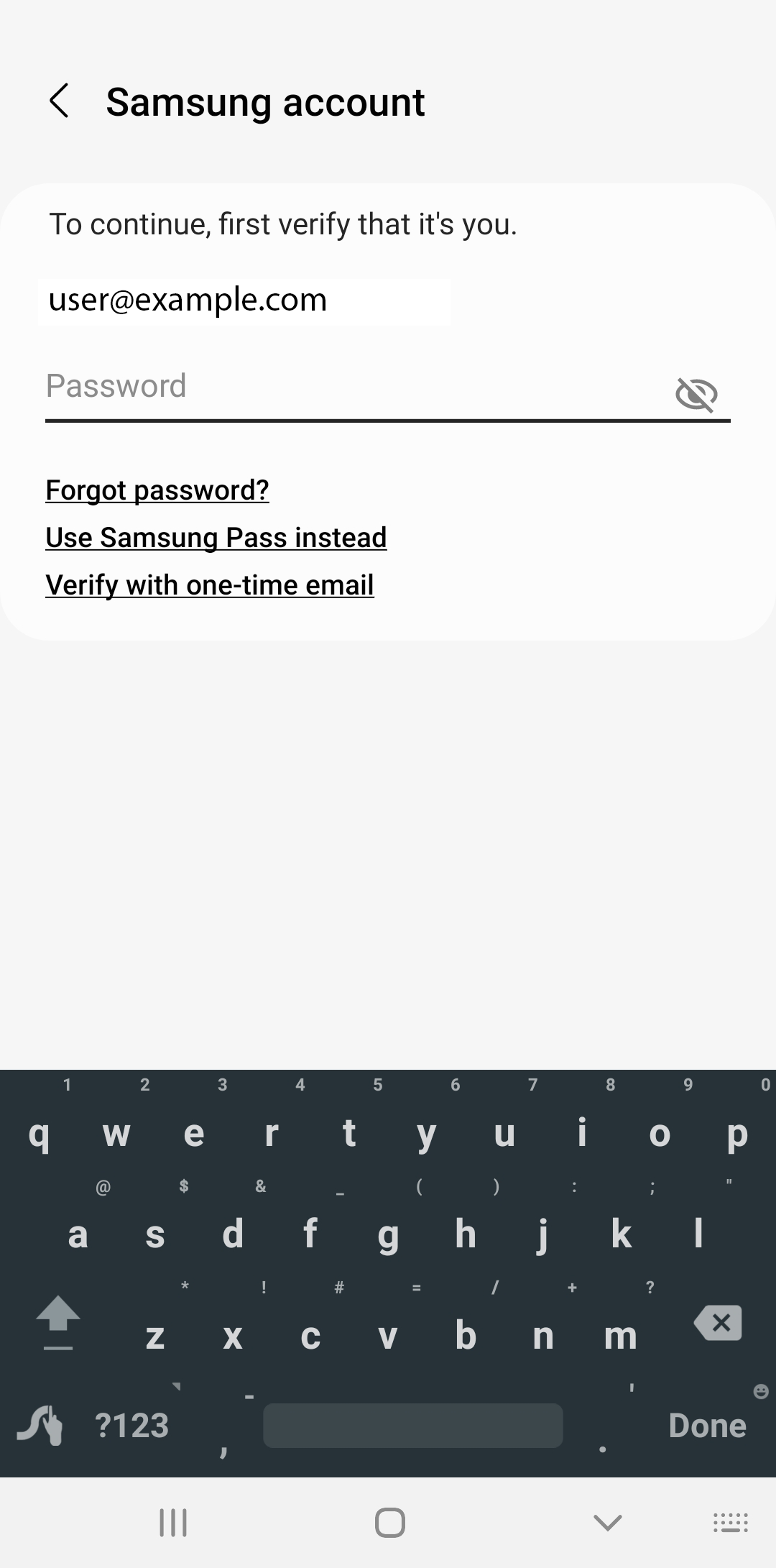776x1568 pixels.
Task: Hit the keyboard backspace key
Action: [718, 1323]
